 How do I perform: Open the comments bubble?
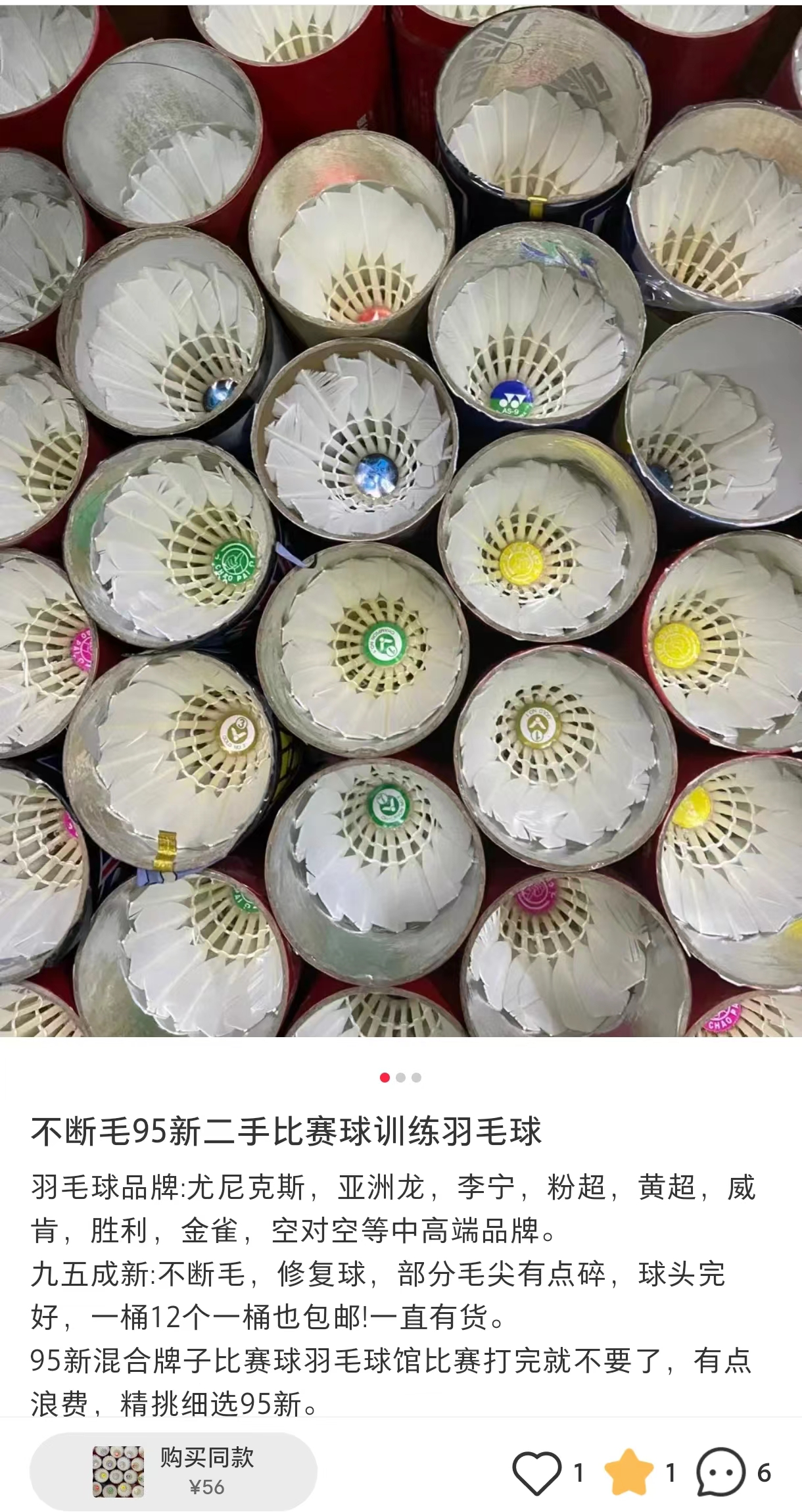[x=721, y=1472]
